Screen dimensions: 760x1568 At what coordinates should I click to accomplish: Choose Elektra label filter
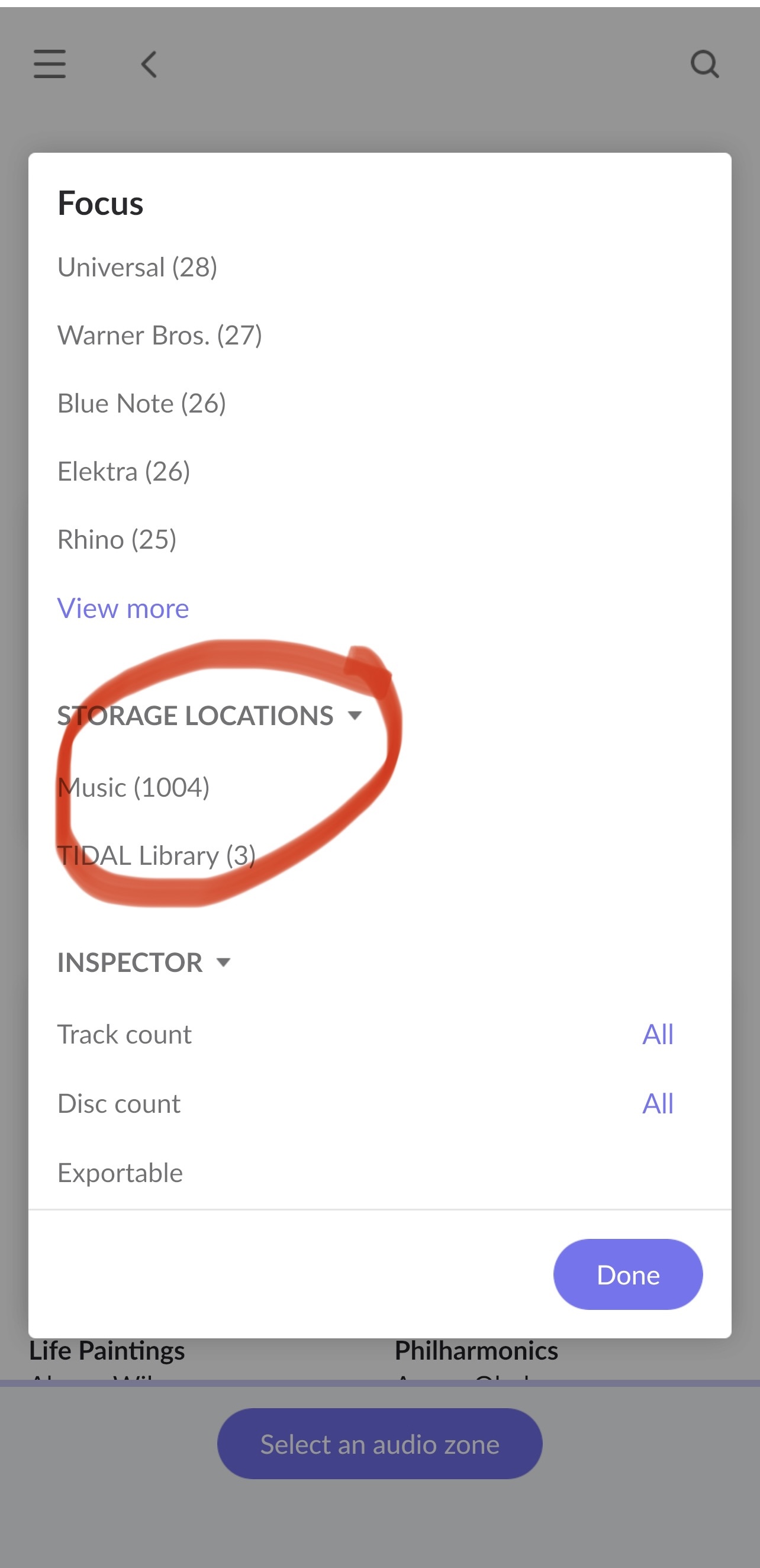(124, 472)
